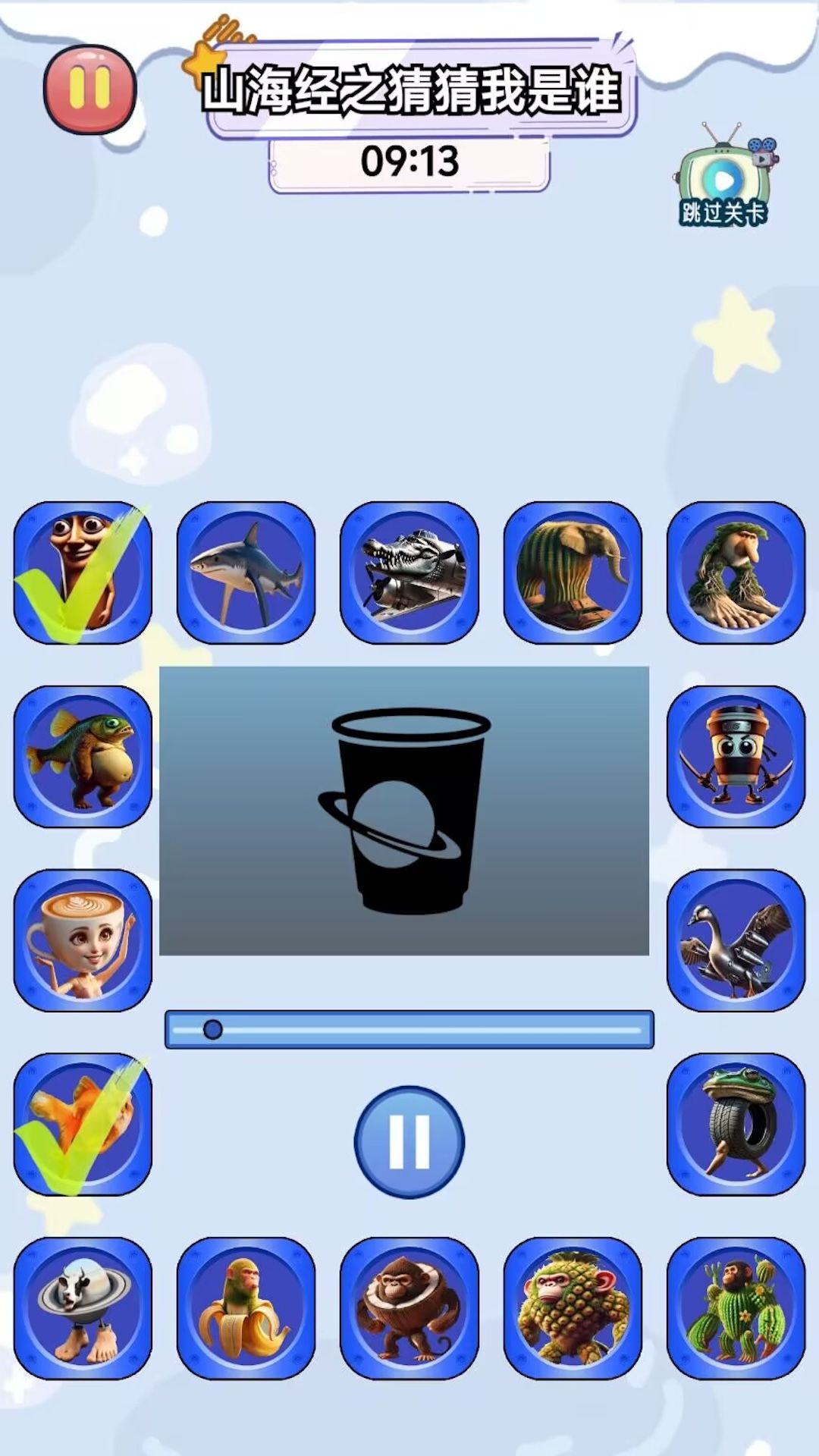The width and height of the screenshot is (819, 1456).
Task: Select the pineapple monkey tile
Action: pyautogui.click(x=573, y=1308)
